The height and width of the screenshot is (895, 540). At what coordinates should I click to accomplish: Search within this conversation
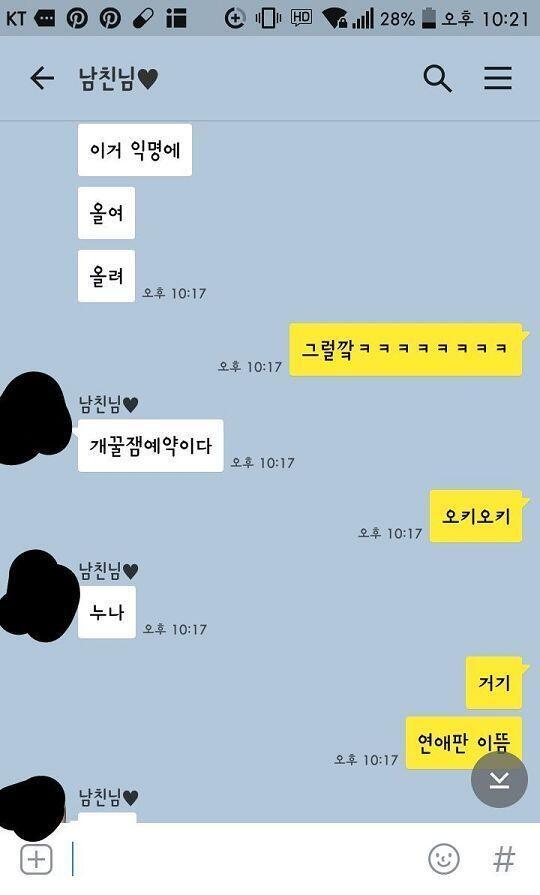437,78
